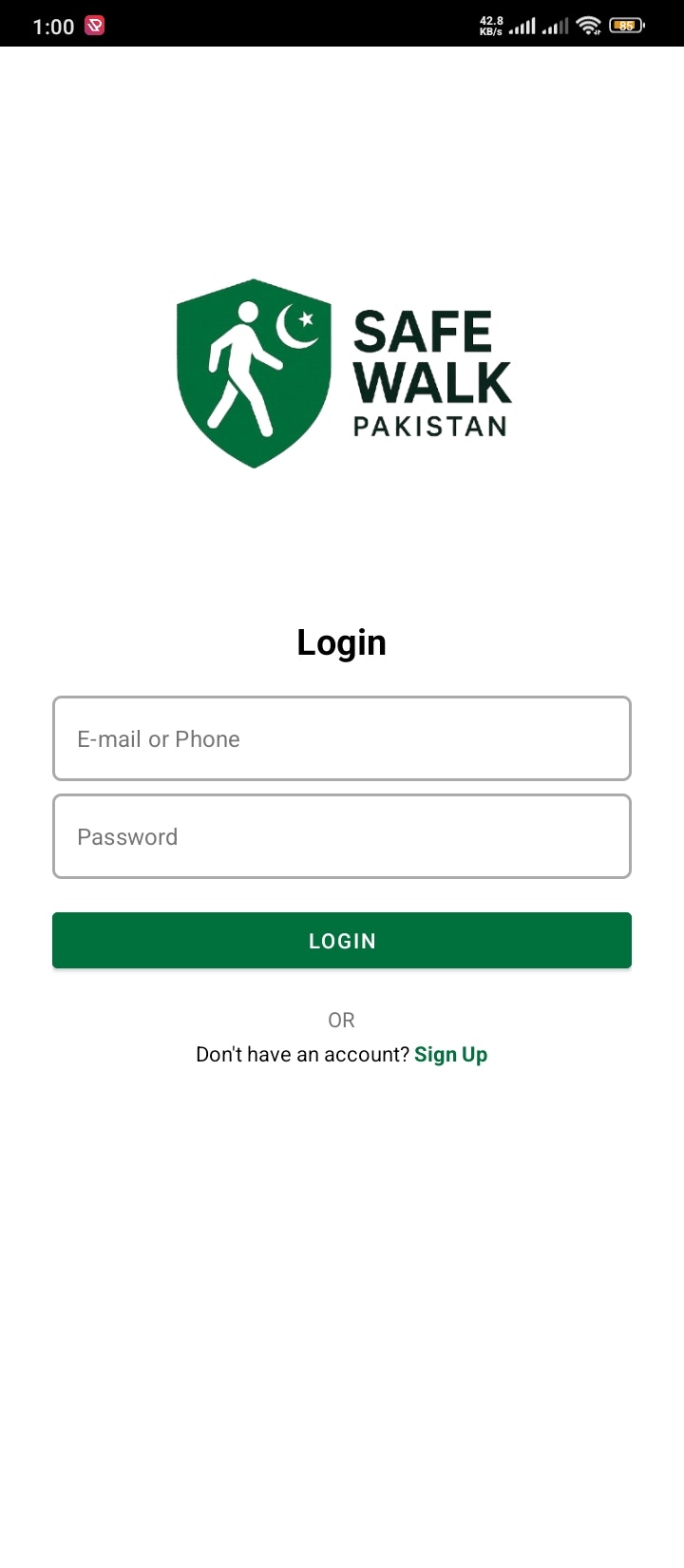Tap inside the Password field border
Viewport: 684px width, 1568px height.
click(342, 836)
